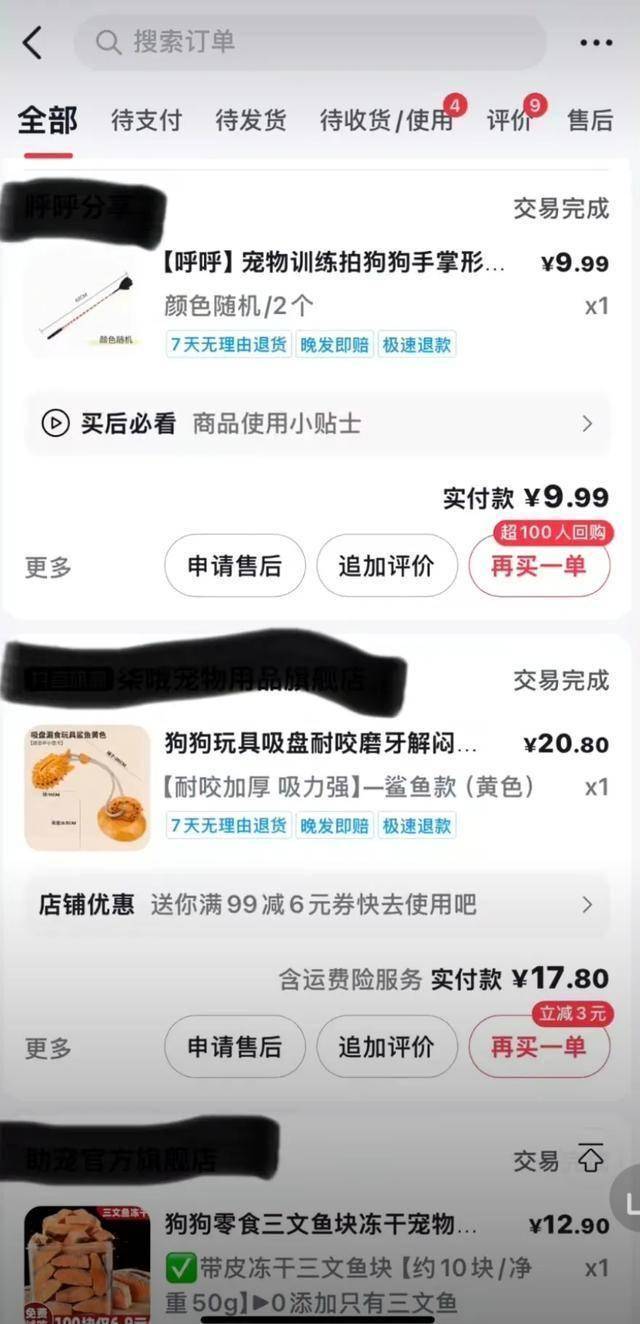This screenshot has height=1324, width=640.
Task: Tap 追加评价 for the ¥17.80 order
Action: point(387,1047)
